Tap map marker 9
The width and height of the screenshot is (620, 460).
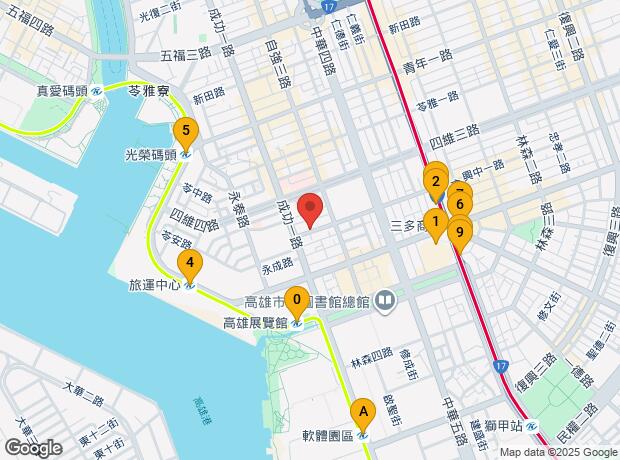click(x=460, y=233)
